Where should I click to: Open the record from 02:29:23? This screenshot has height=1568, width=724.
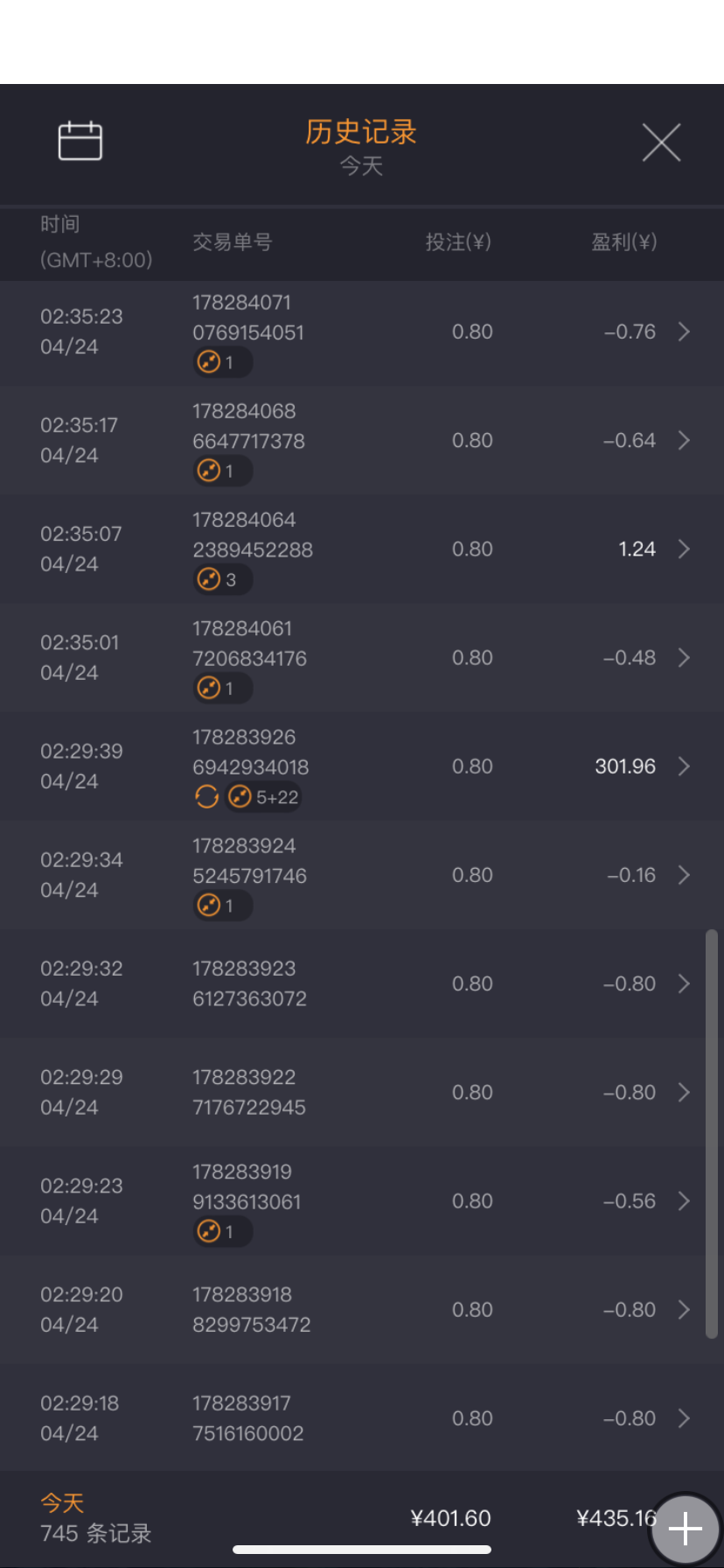[362, 1200]
